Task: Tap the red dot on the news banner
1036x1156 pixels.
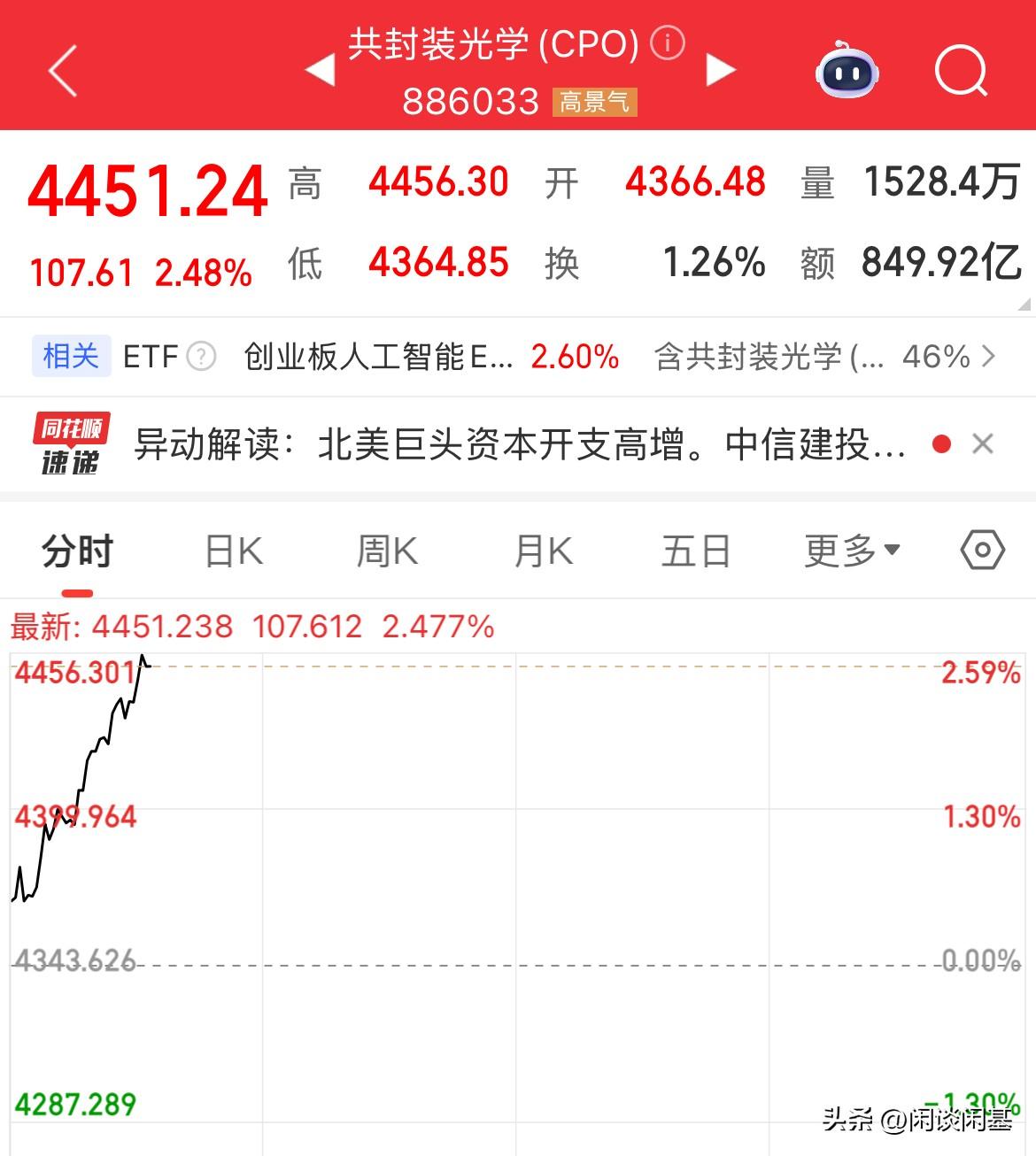Action: 941,443
